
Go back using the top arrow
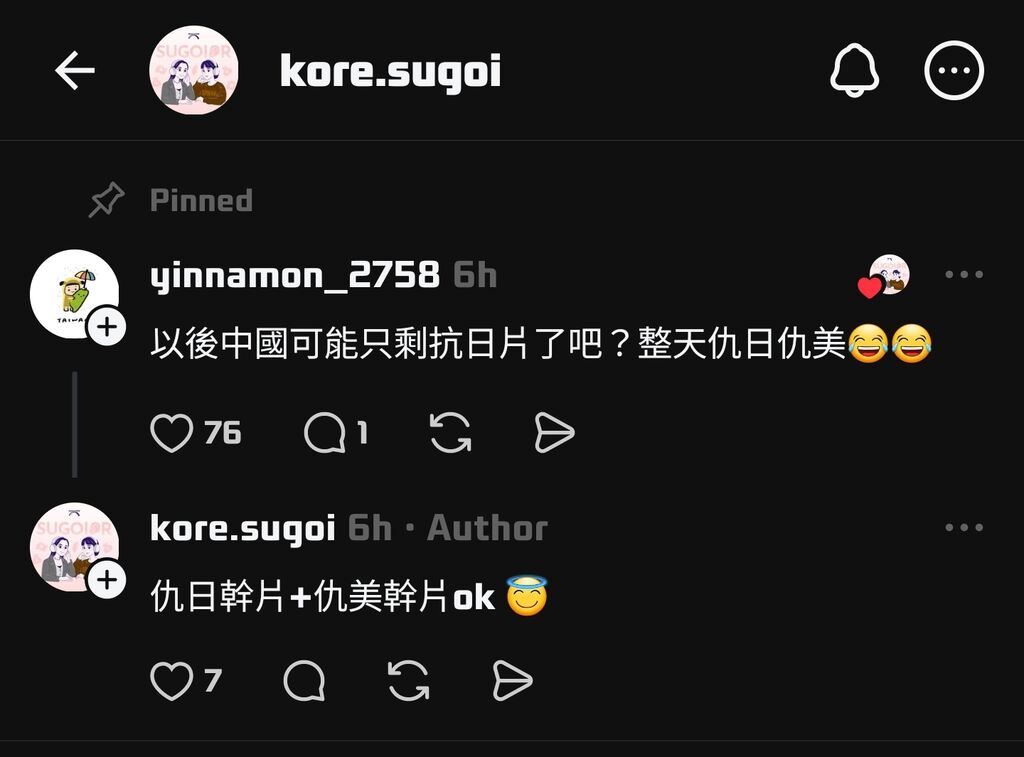point(75,71)
